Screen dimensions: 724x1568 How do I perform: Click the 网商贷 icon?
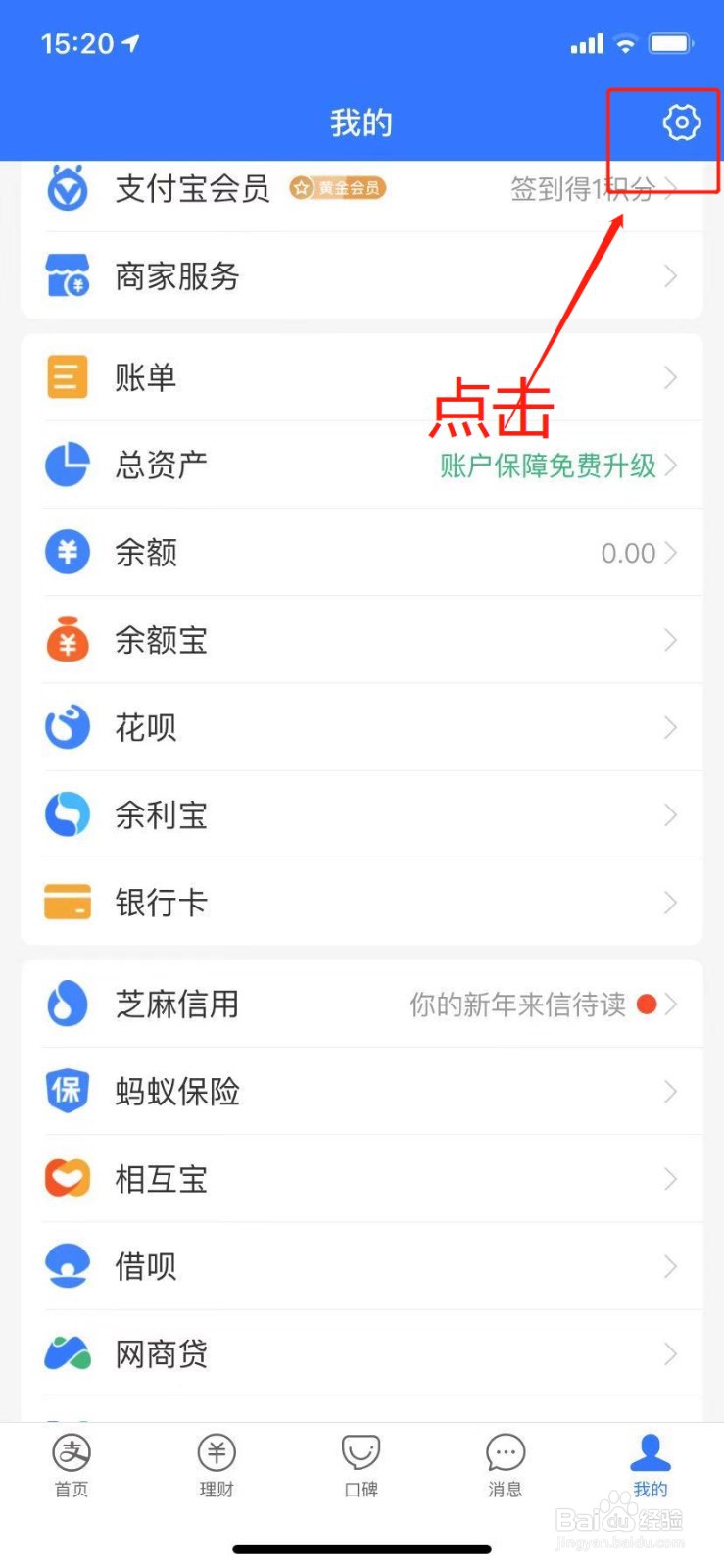(x=67, y=1353)
